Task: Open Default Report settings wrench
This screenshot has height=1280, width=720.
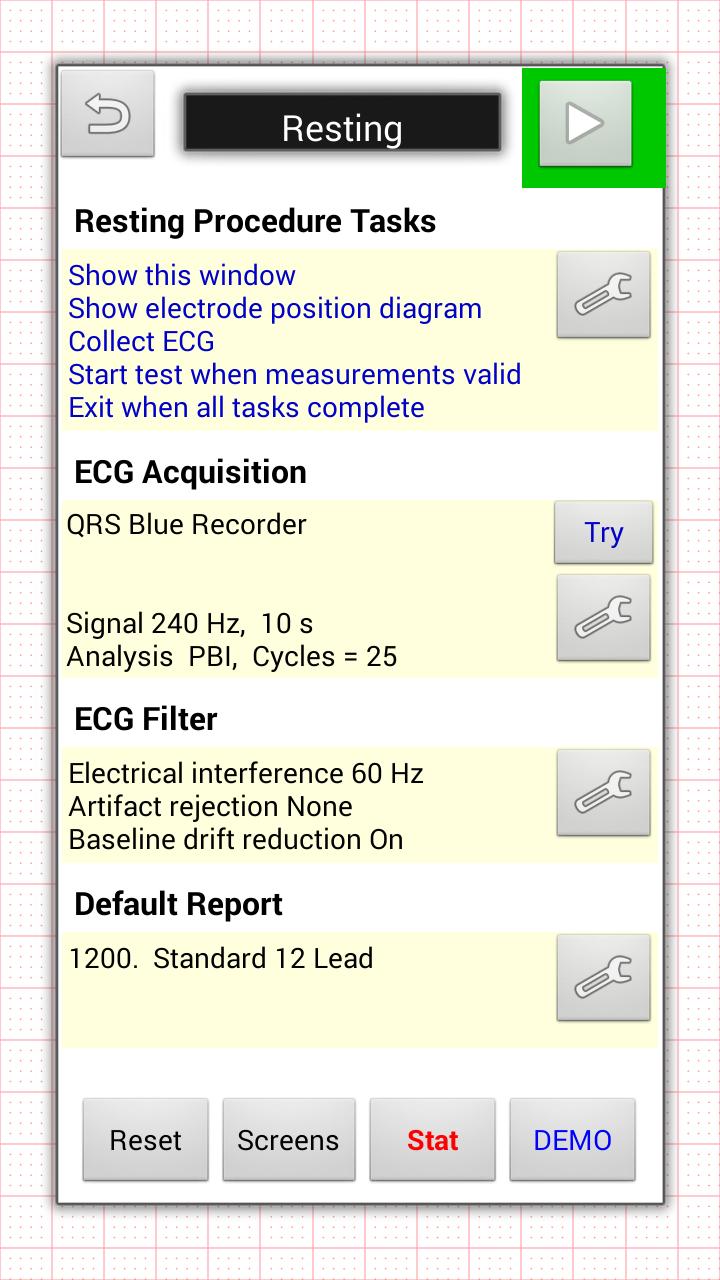Action: (603, 977)
